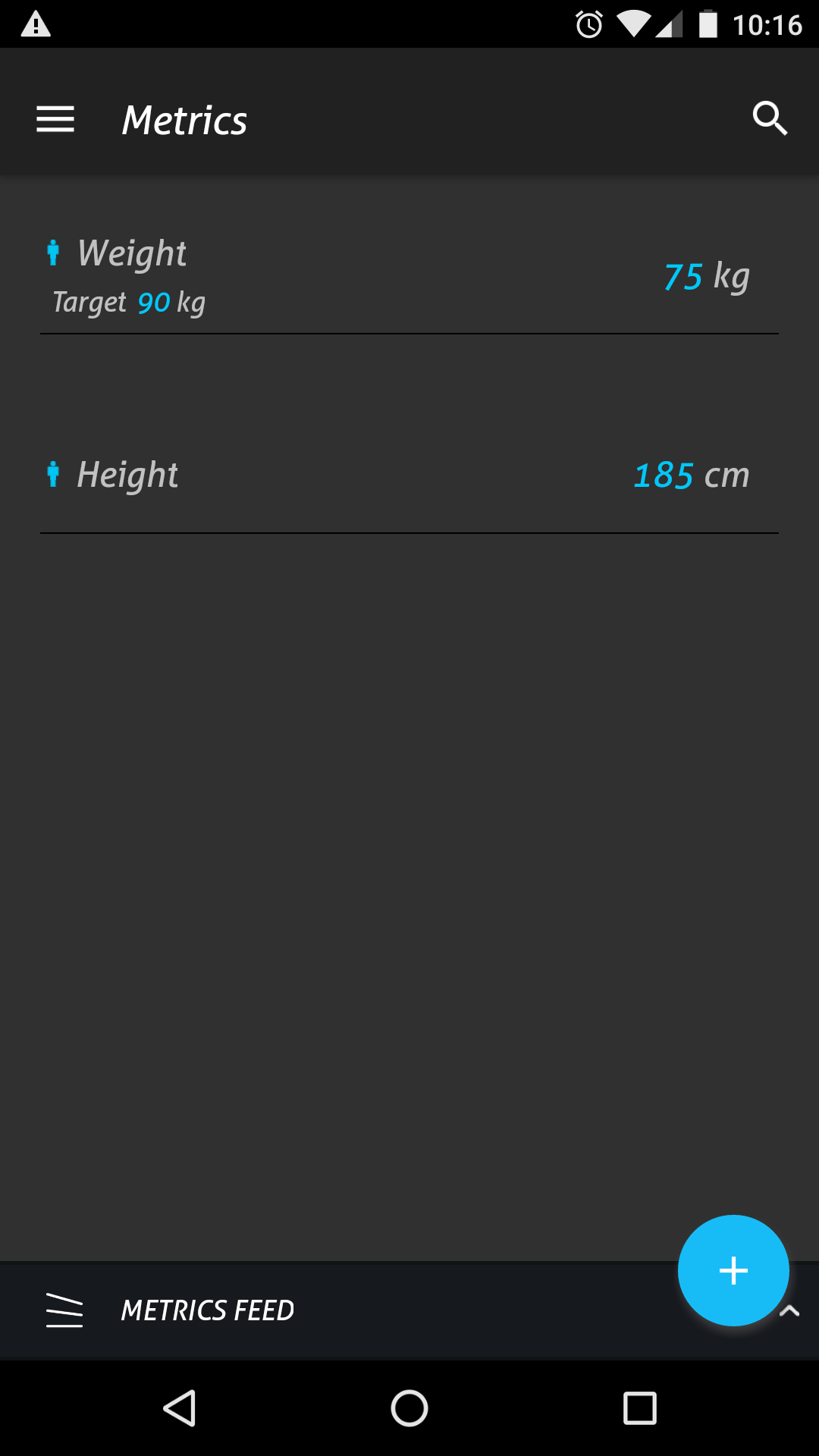This screenshot has width=819, height=1456.
Task: Tap the search magnifier icon
Action: 770,118
